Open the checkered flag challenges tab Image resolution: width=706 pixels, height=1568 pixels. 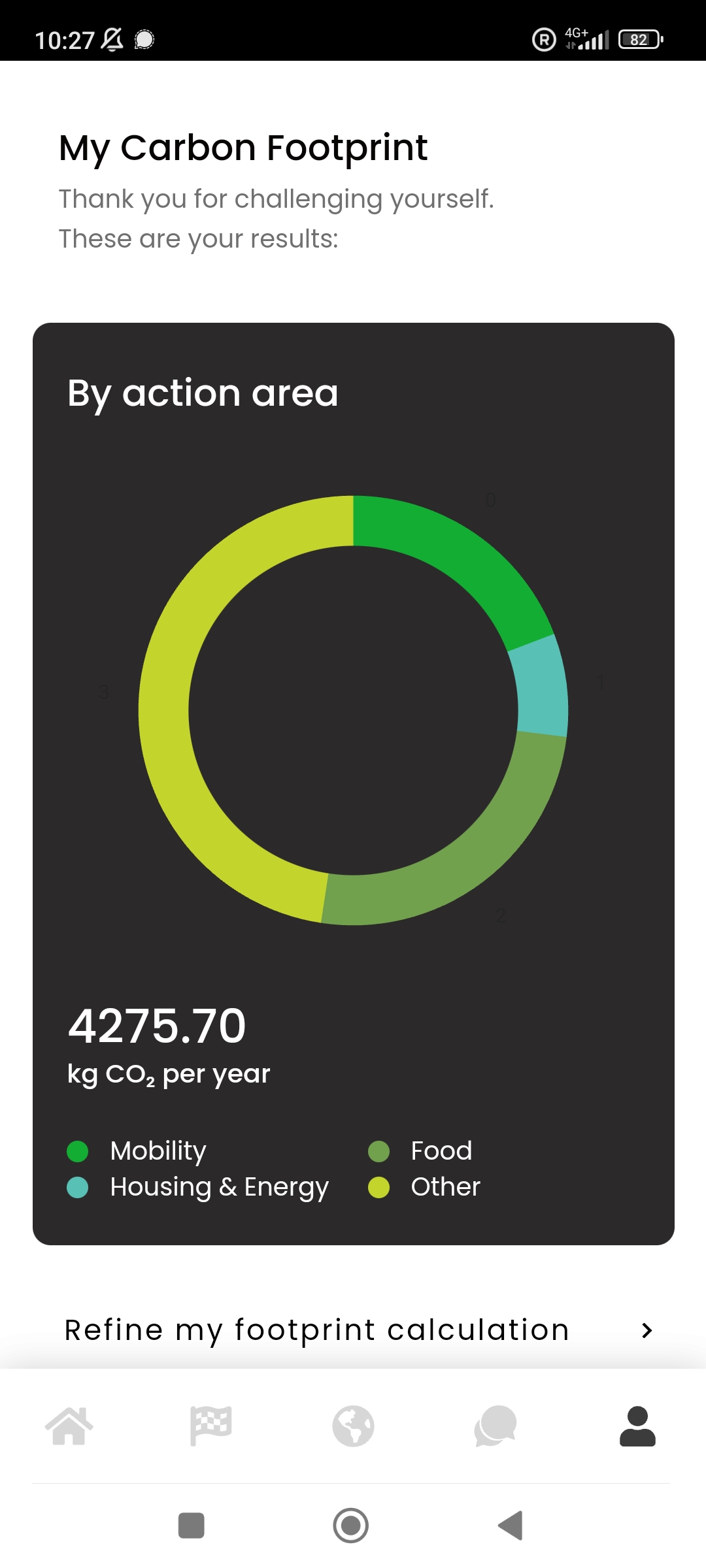210,1426
